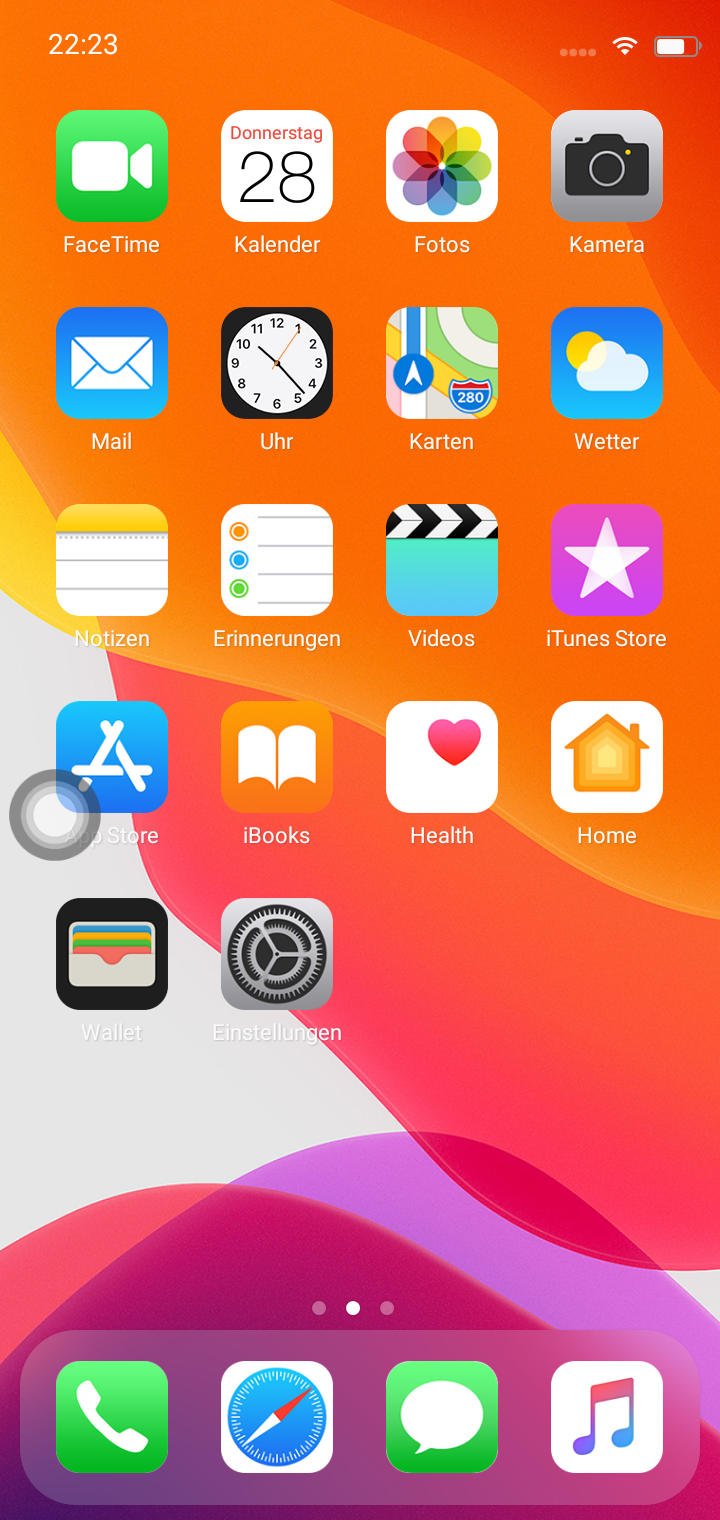Viewport: 720px width, 1520px height.
Task: Open Karten maps app
Action: (x=442, y=363)
